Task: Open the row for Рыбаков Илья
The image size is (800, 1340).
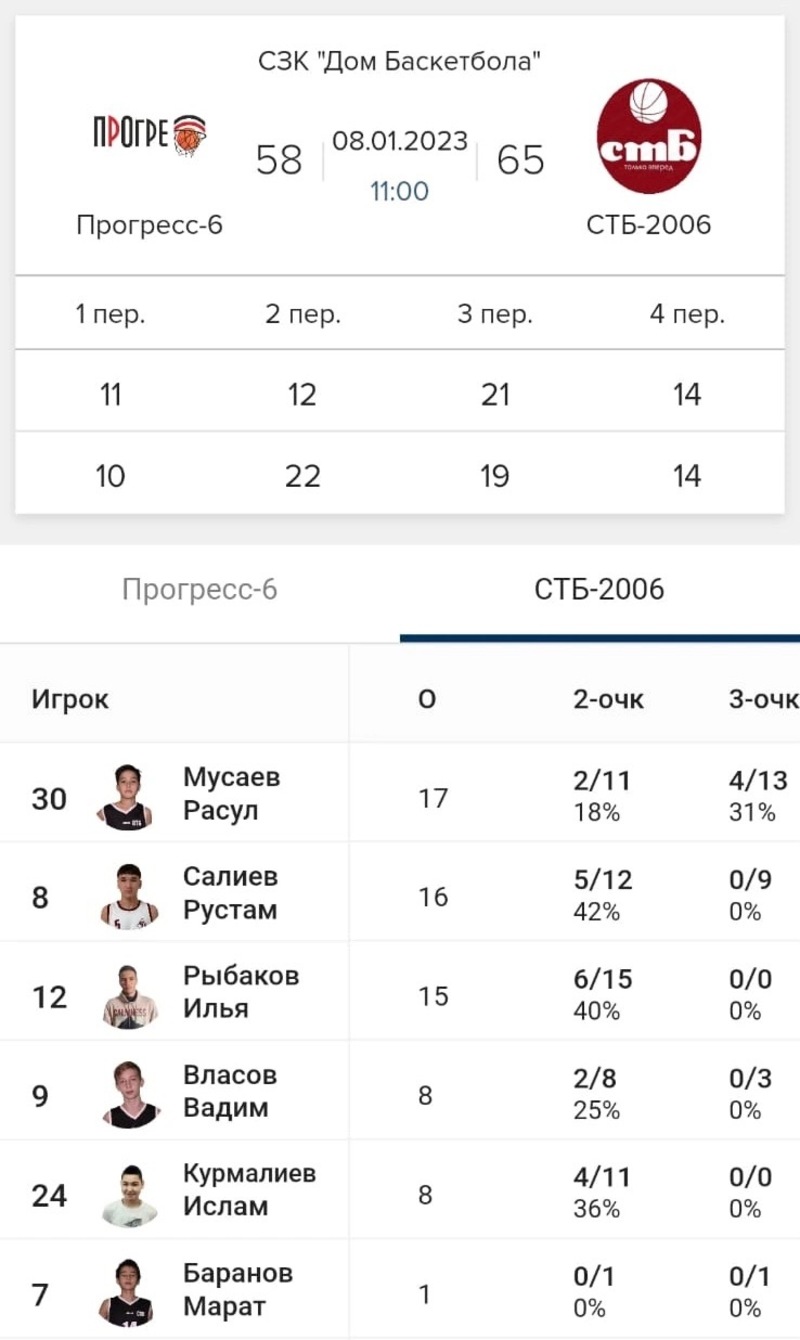Action: click(240, 992)
